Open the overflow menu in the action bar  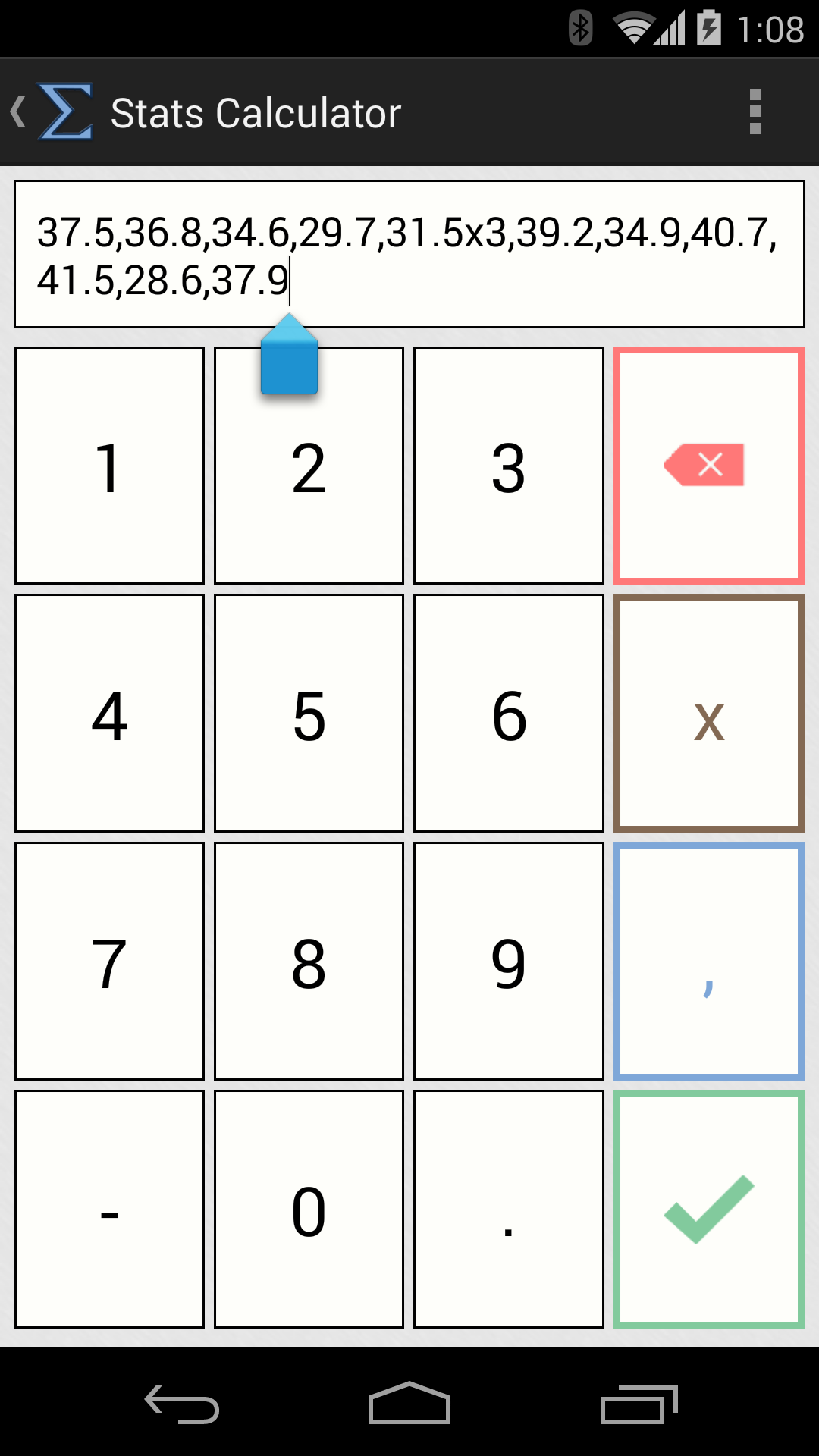(755, 111)
